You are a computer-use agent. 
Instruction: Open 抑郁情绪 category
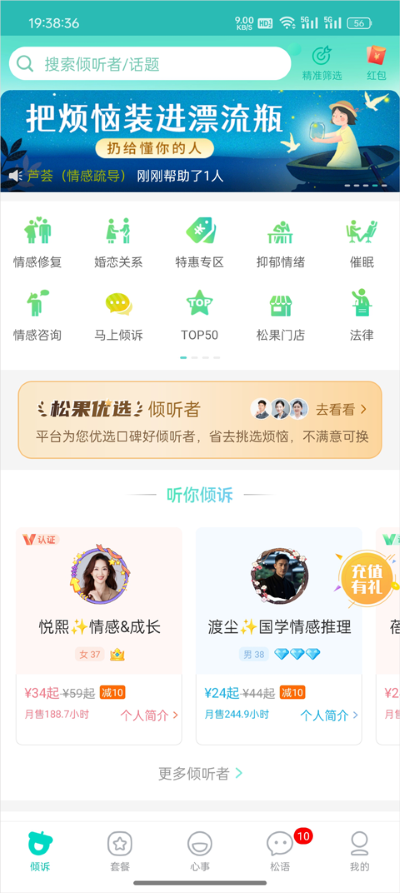280,243
